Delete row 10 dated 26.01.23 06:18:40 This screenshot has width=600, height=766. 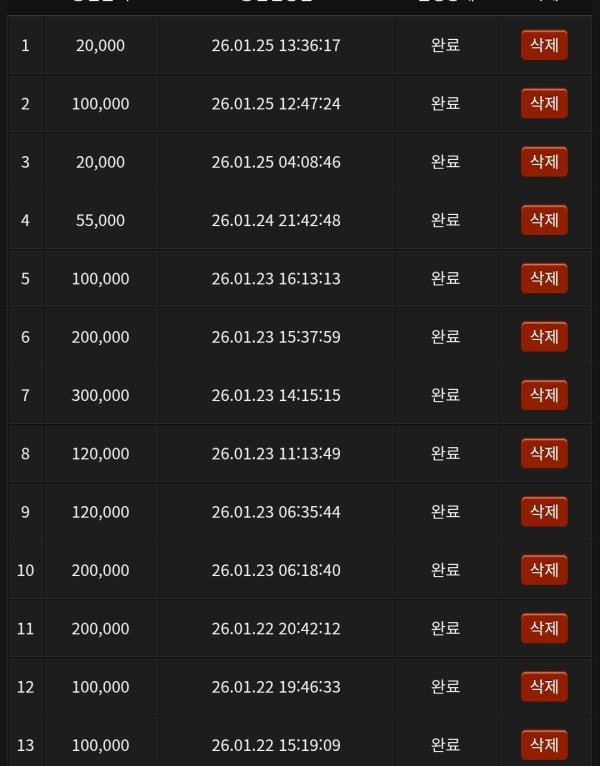544,570
